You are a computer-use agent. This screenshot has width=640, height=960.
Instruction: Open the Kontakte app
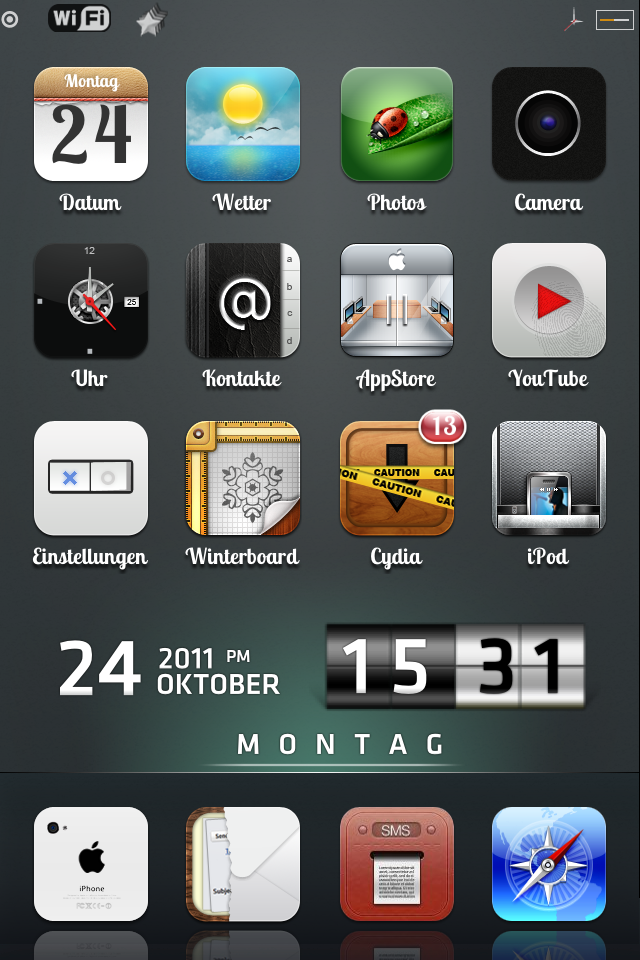[243, 301]
